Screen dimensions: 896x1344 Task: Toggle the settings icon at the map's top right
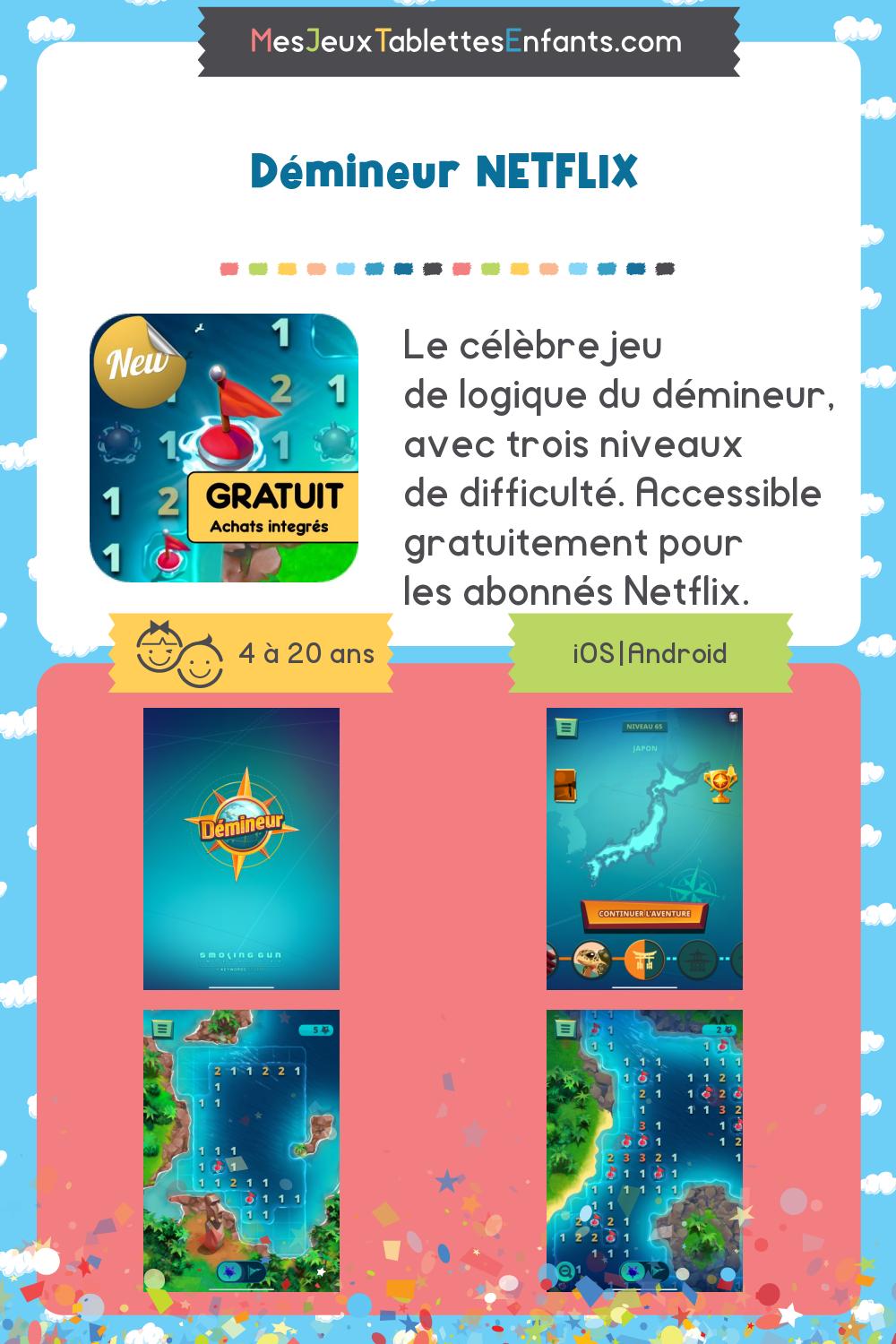point(732,716)
